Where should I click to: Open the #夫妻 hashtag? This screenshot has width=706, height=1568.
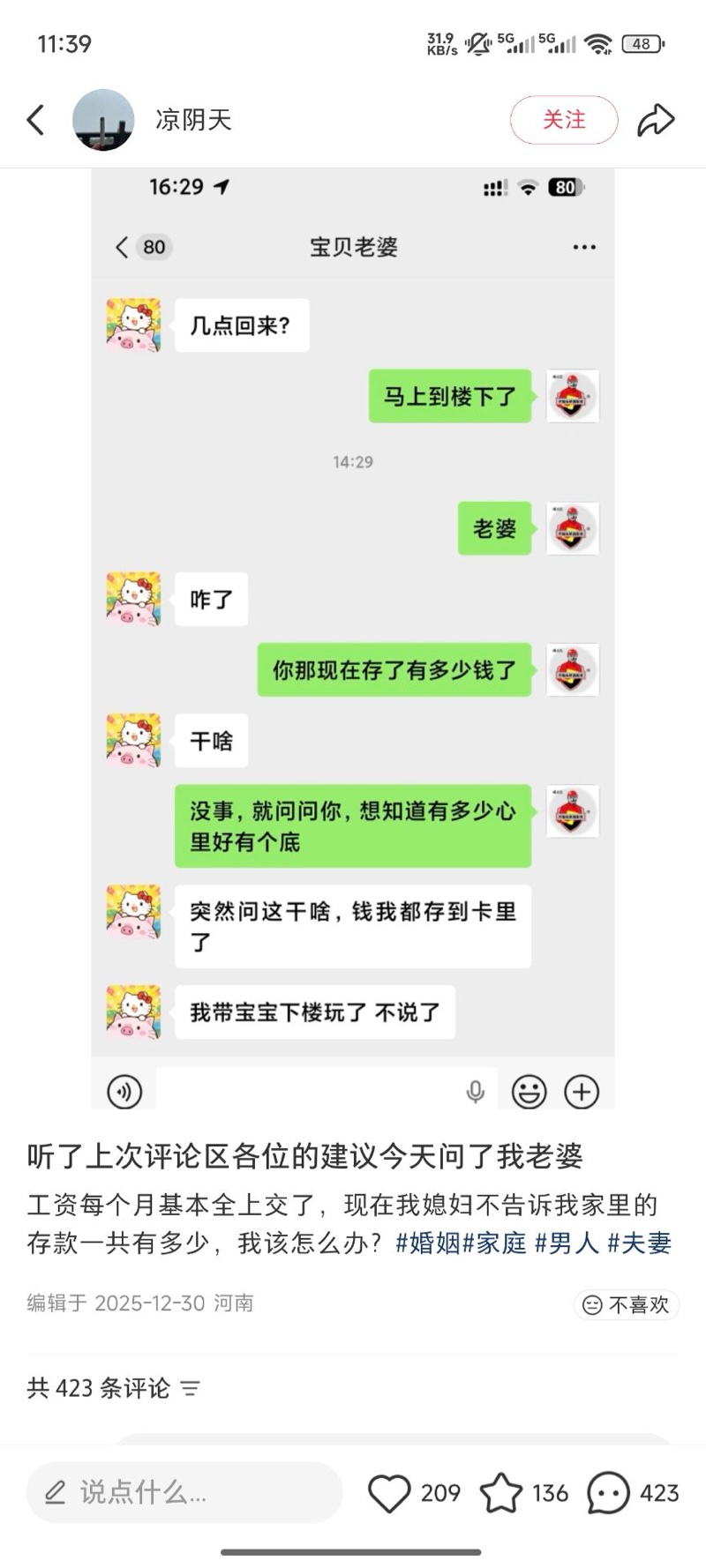point(640,1243)
